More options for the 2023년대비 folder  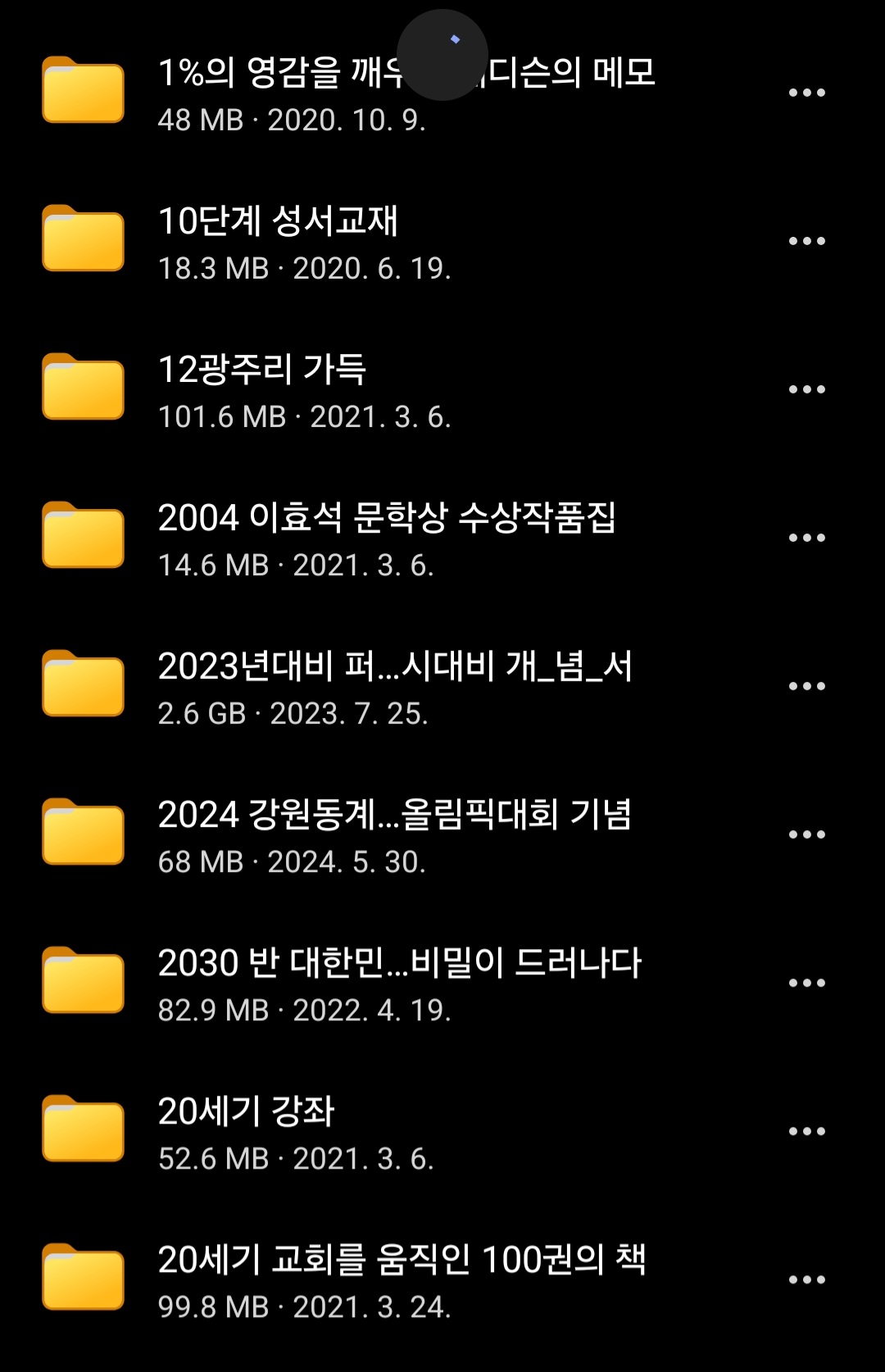pyautogui.click(x=806, y=686)
